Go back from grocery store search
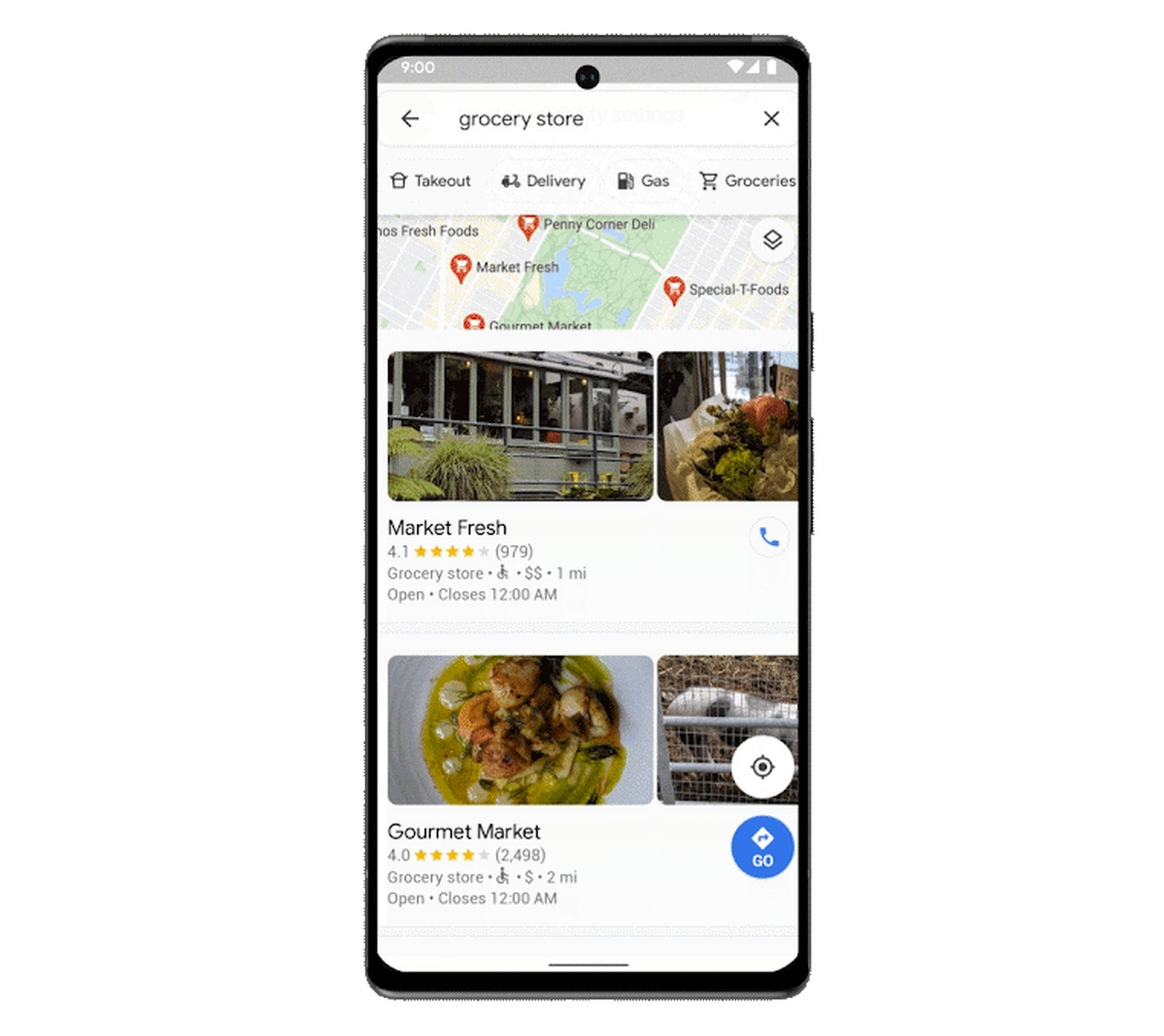This screenshot has height=1036, width=1164. click(x=410, y=118)
